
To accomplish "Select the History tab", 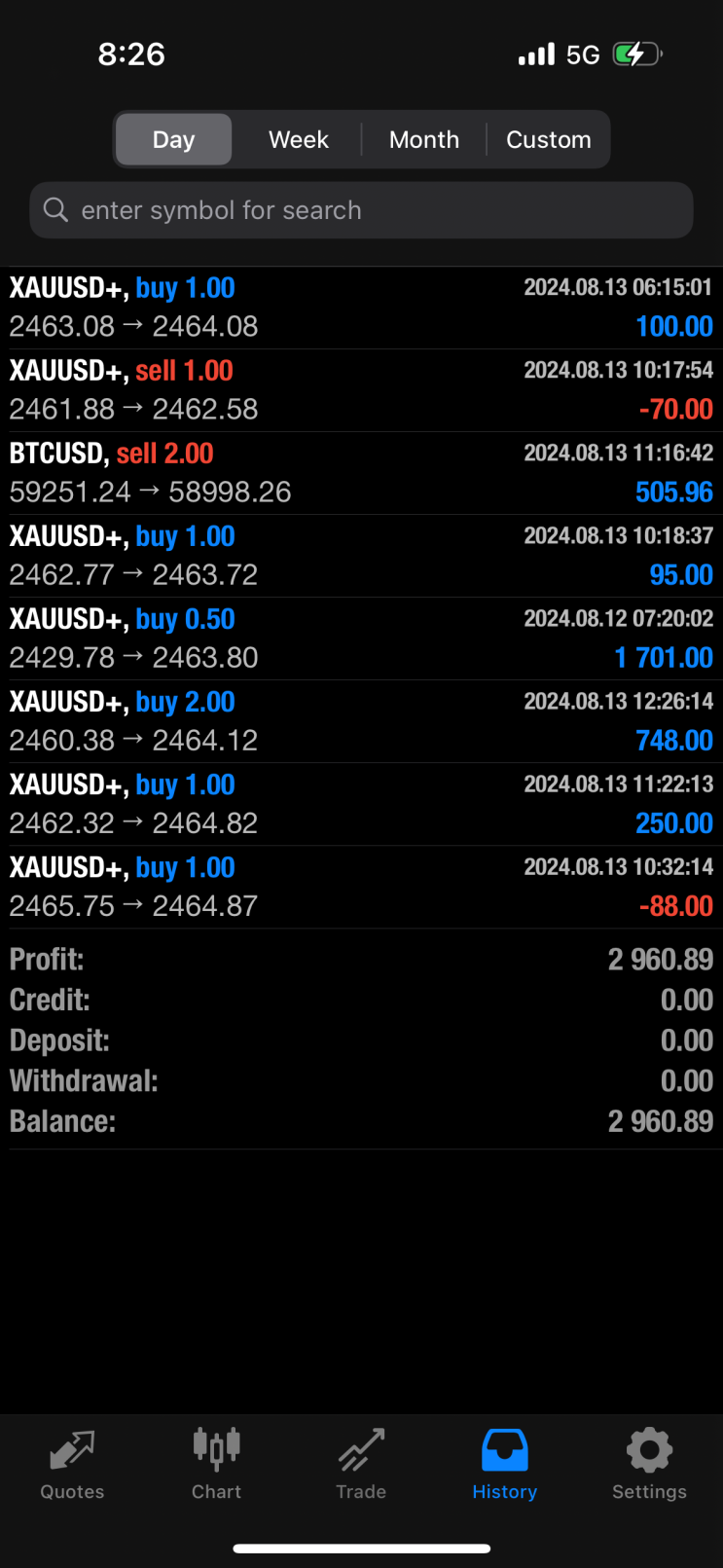I will tap(505, 1465).
